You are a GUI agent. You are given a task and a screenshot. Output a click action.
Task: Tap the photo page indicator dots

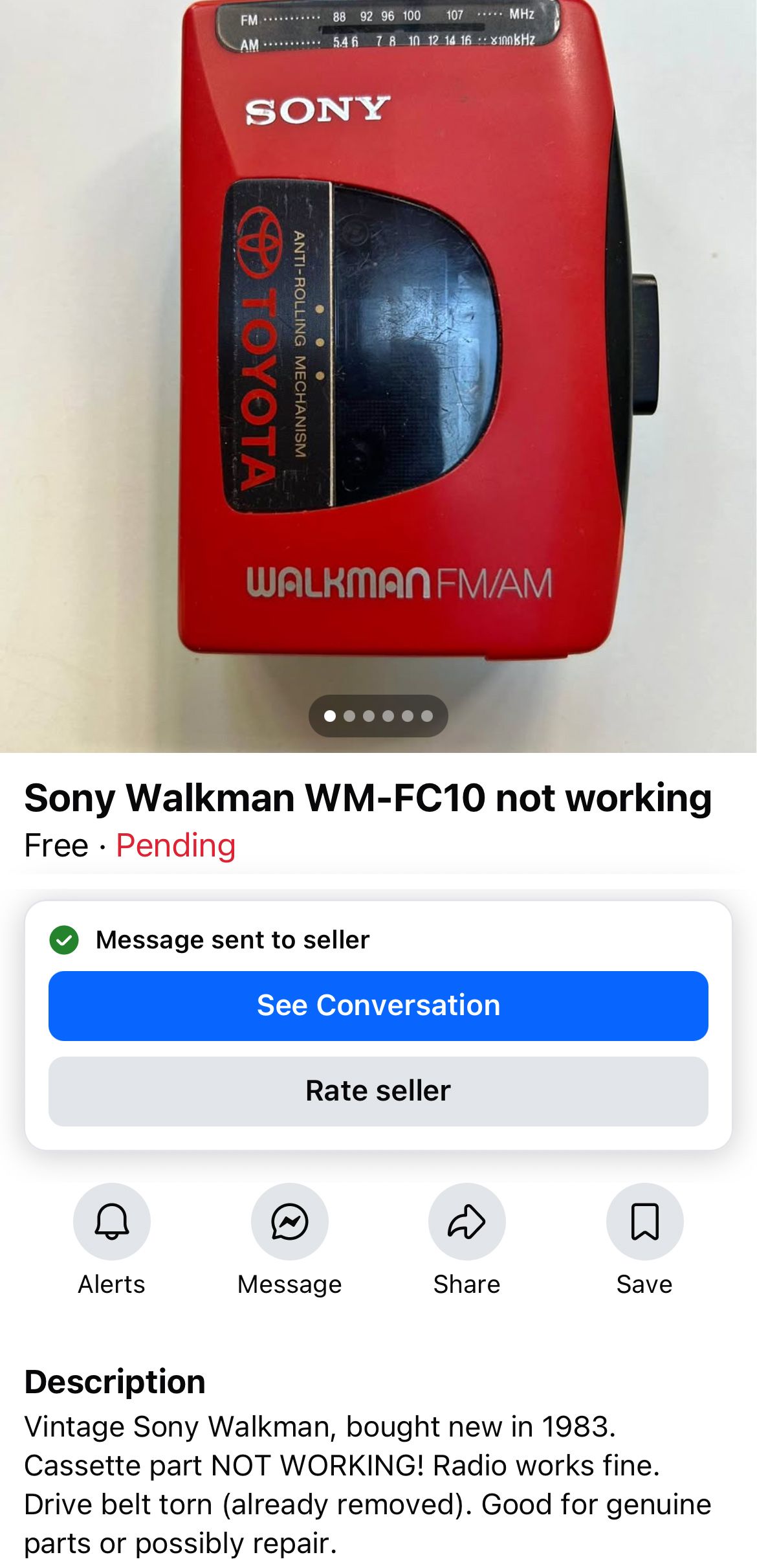pyautogui.click(x=378, y=715)
